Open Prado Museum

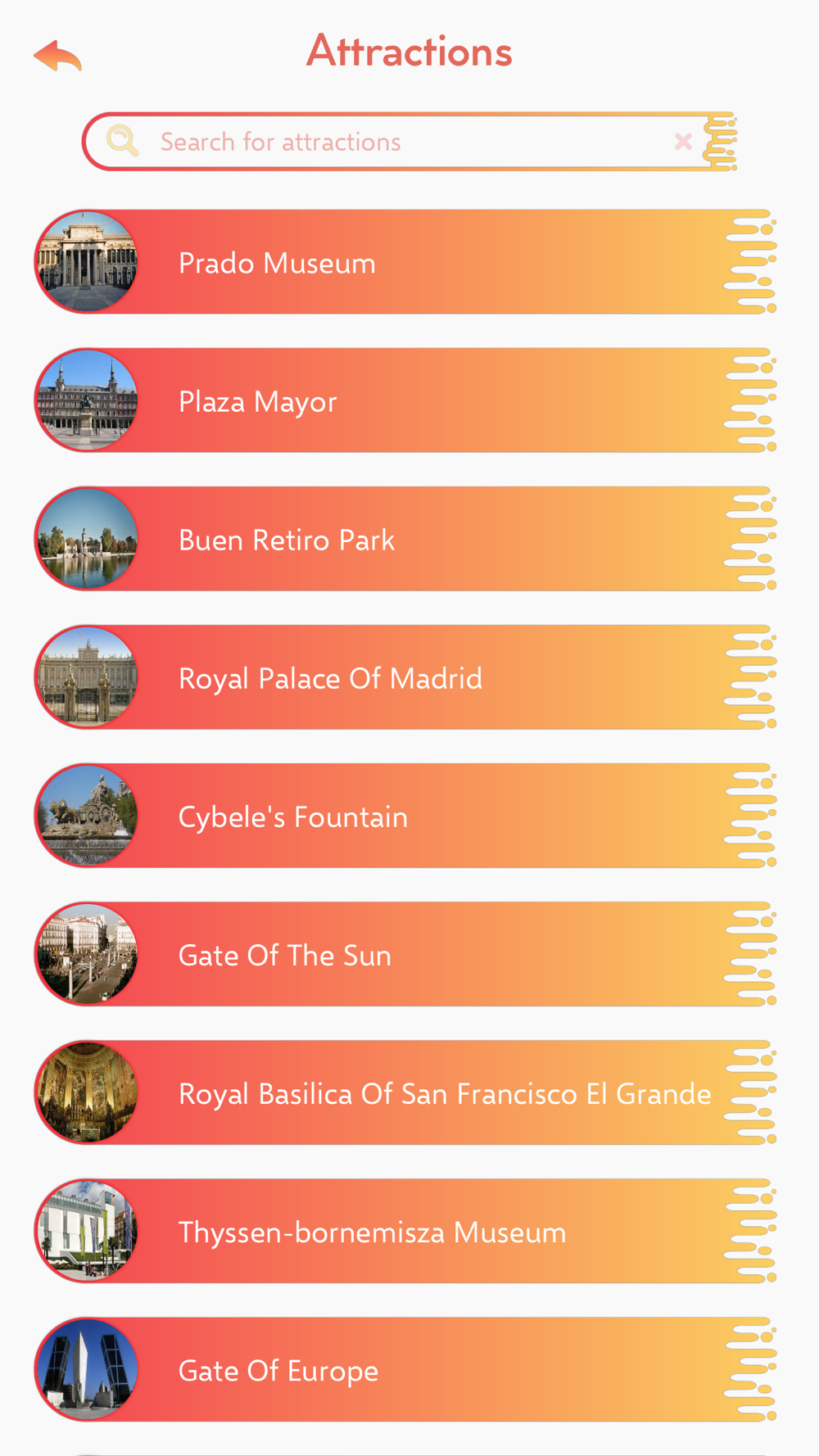(x=405, y=262)
